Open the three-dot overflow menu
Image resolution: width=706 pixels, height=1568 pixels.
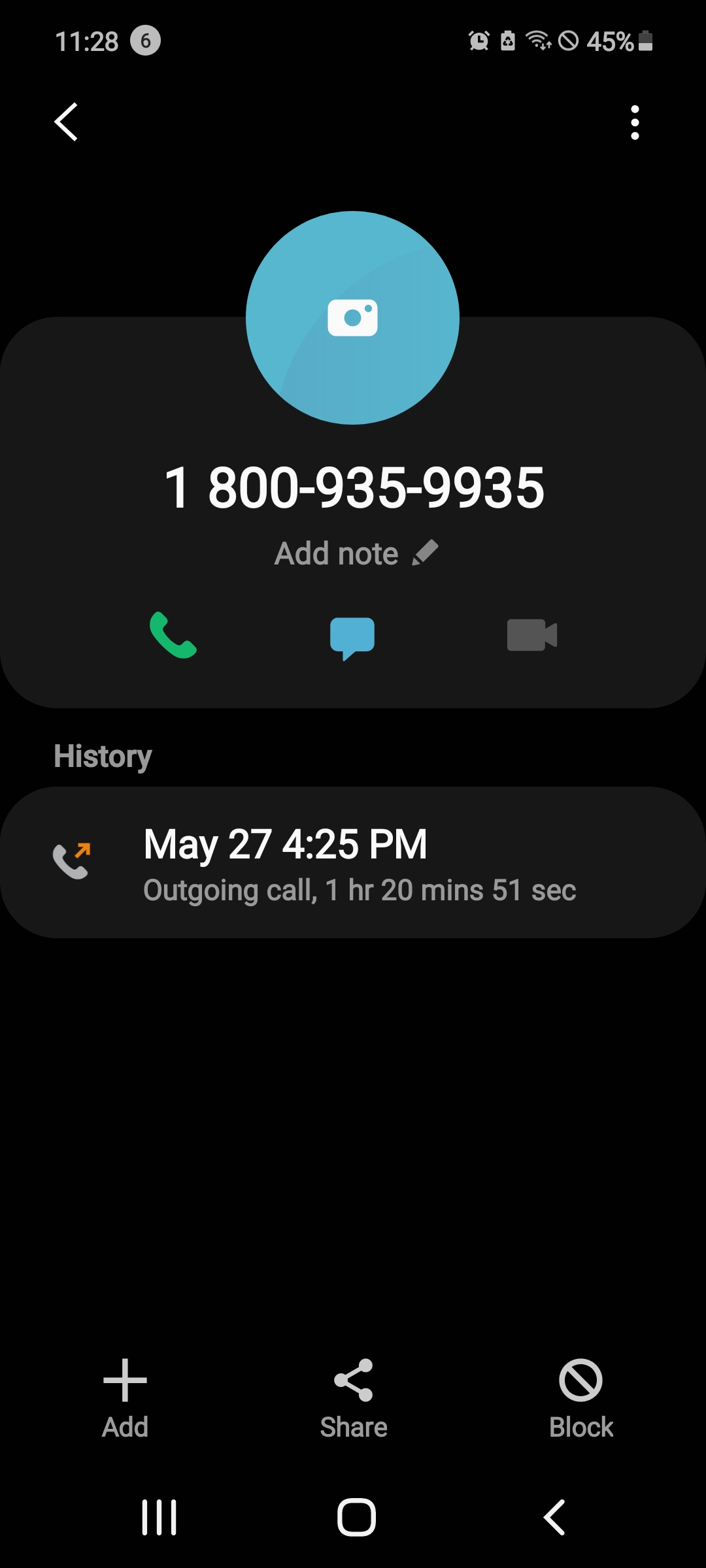click(x=634, y=122)
